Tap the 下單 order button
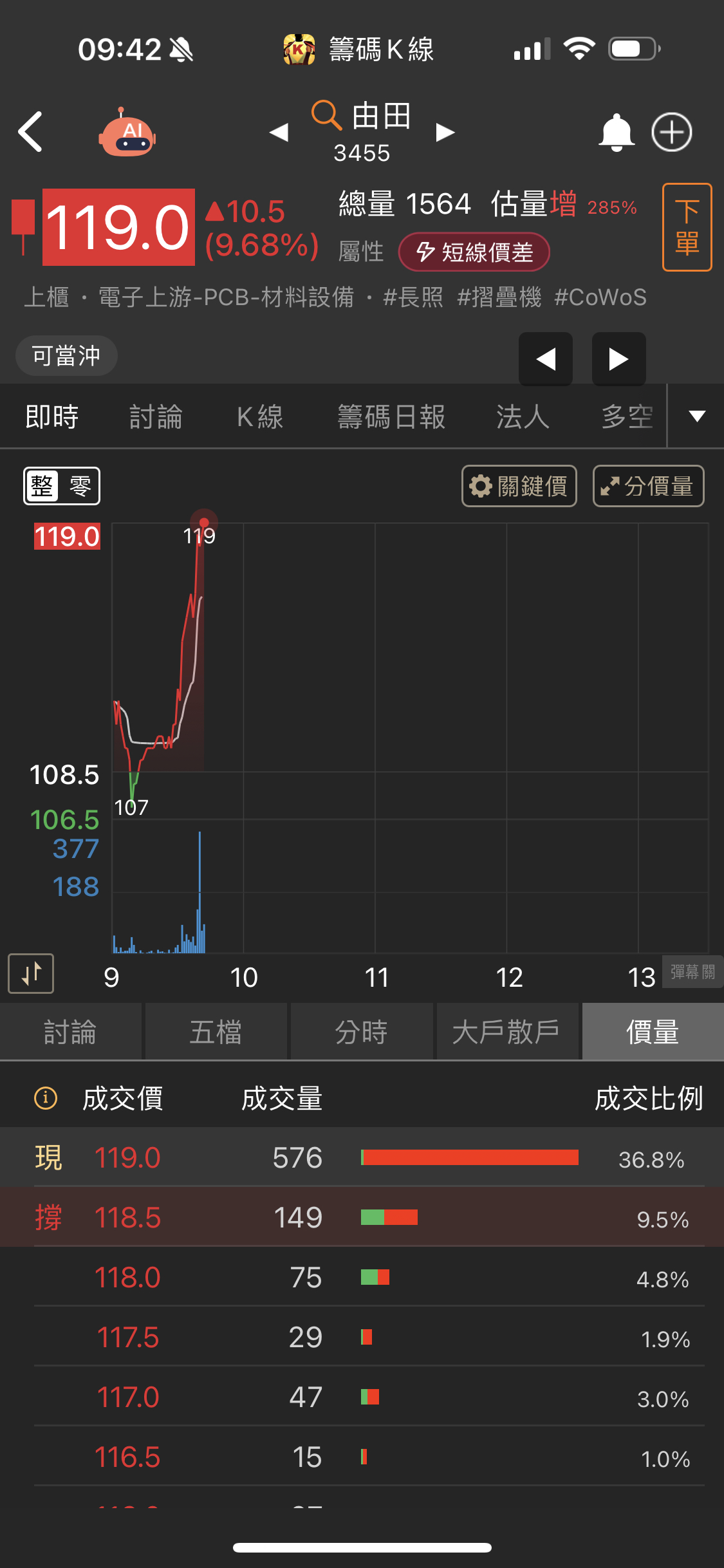This screenshot has height=1568, width=724. click(687, 227)
